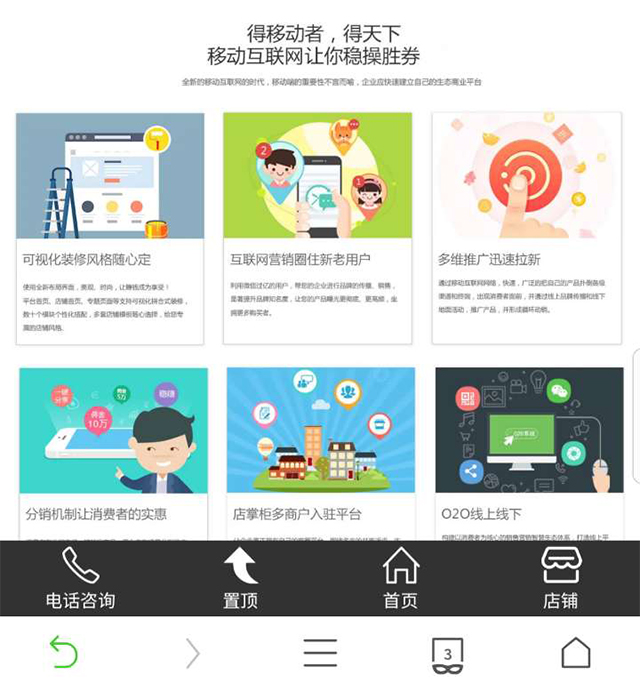640x691 pixels.
Task: Open the browser menu (three lines)
Action: [x=320, y=653]
